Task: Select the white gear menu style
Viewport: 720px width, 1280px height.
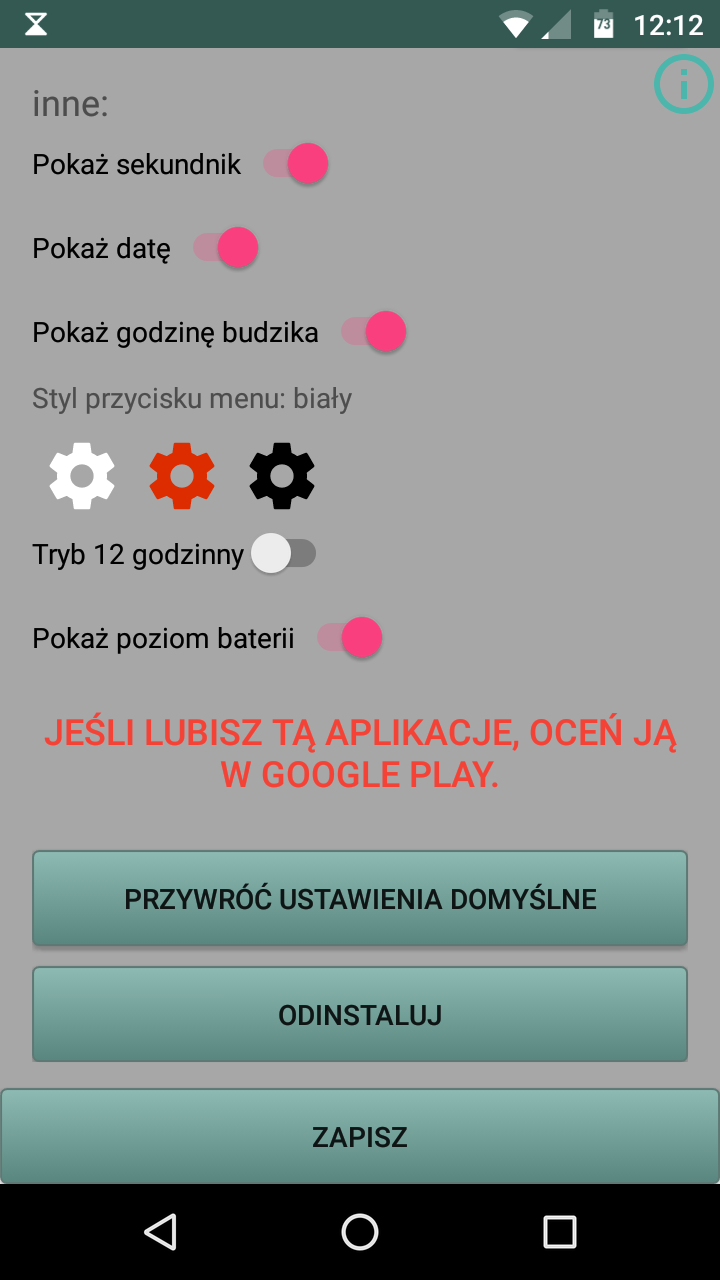Action: [x=82, y=476]
